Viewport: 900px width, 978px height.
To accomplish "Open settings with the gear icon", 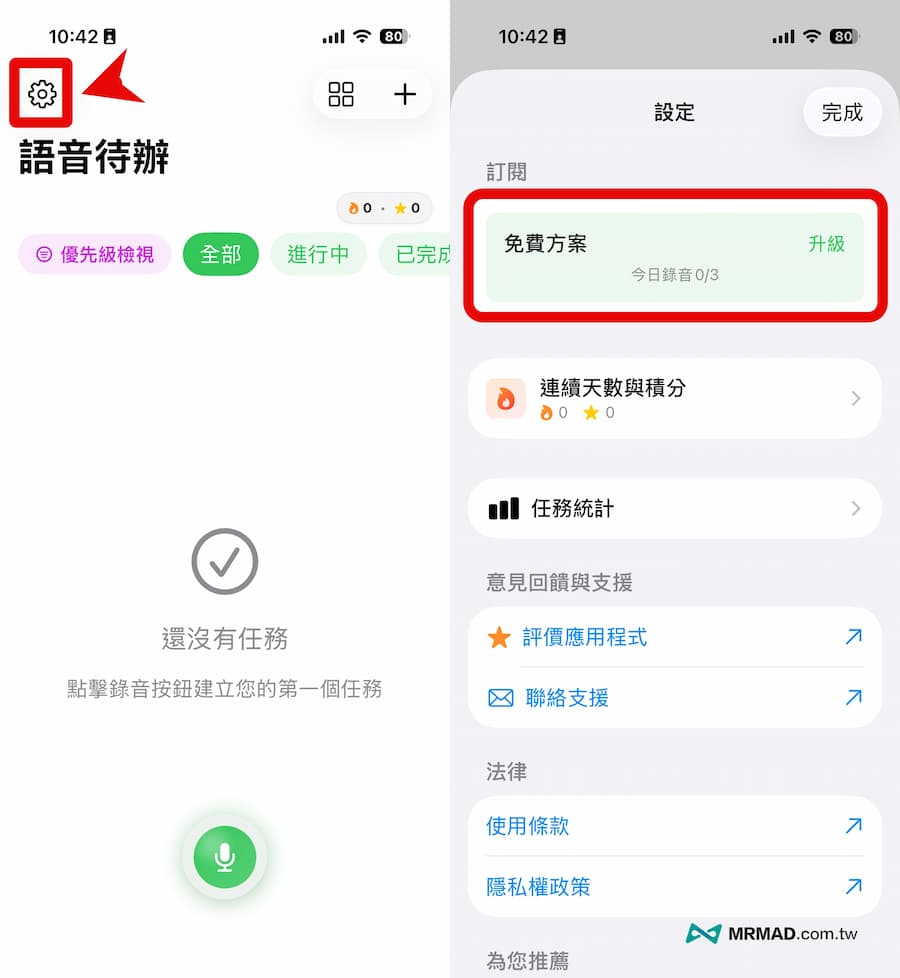I will click(x=40, y=93).
